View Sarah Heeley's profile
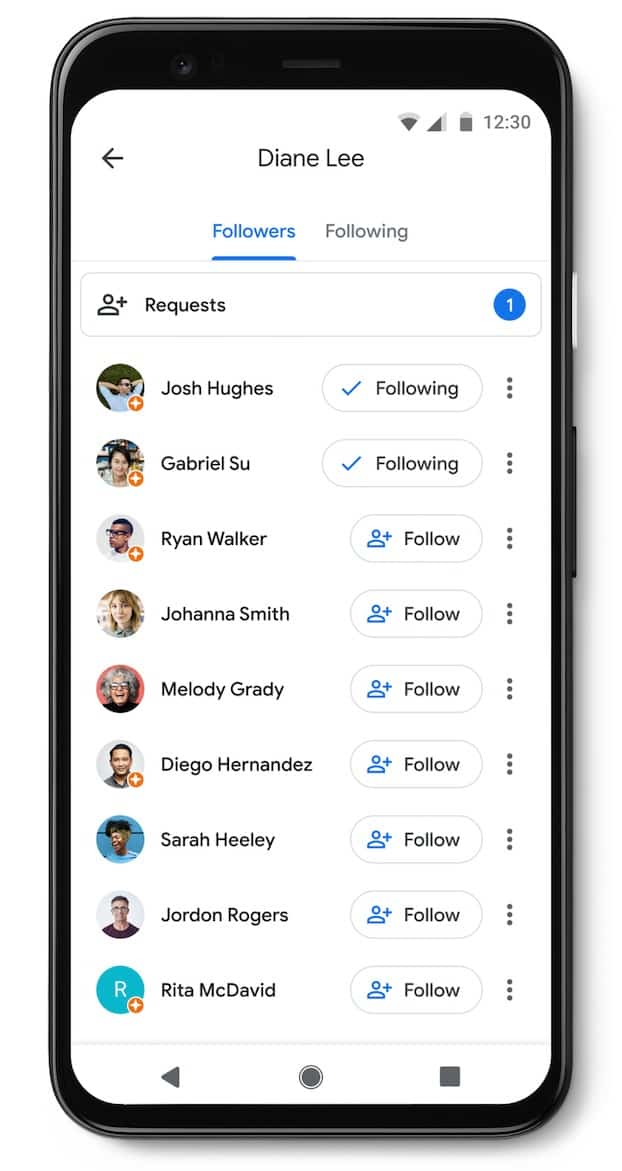 coord(217,840)
